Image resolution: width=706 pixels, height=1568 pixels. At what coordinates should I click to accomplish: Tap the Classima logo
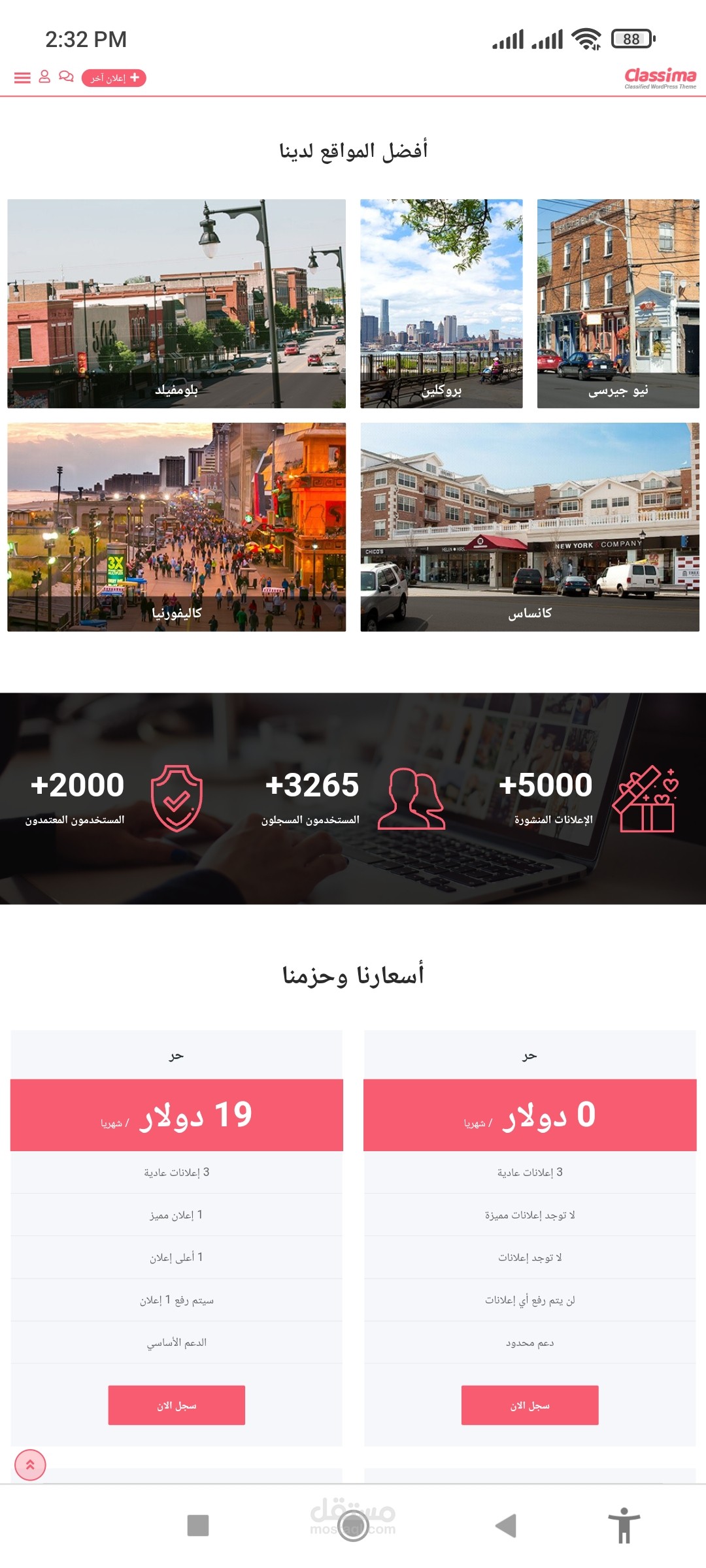click(660, 78)
